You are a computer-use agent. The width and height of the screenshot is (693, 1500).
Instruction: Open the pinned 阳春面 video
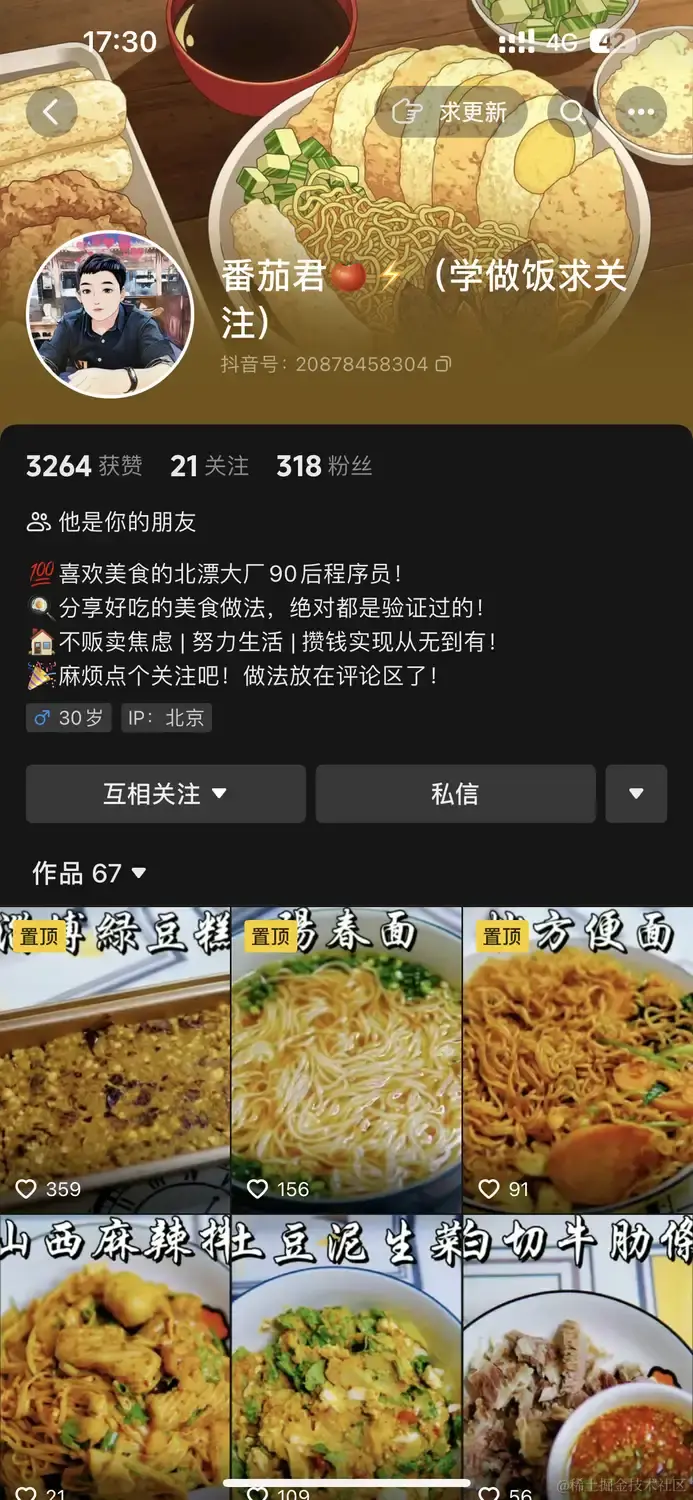tap(346, 1060)
